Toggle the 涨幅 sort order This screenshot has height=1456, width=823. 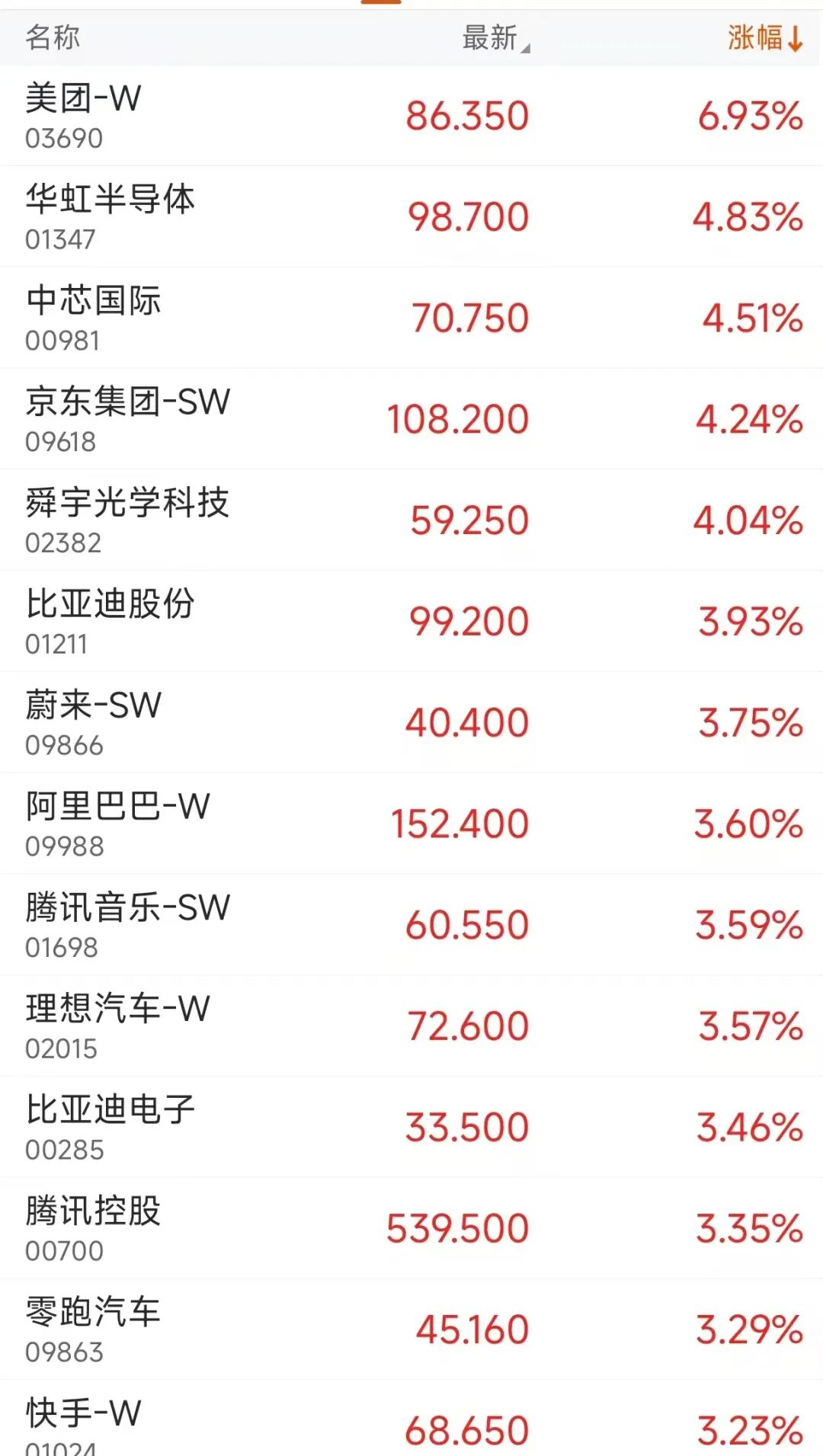(764, 37)
